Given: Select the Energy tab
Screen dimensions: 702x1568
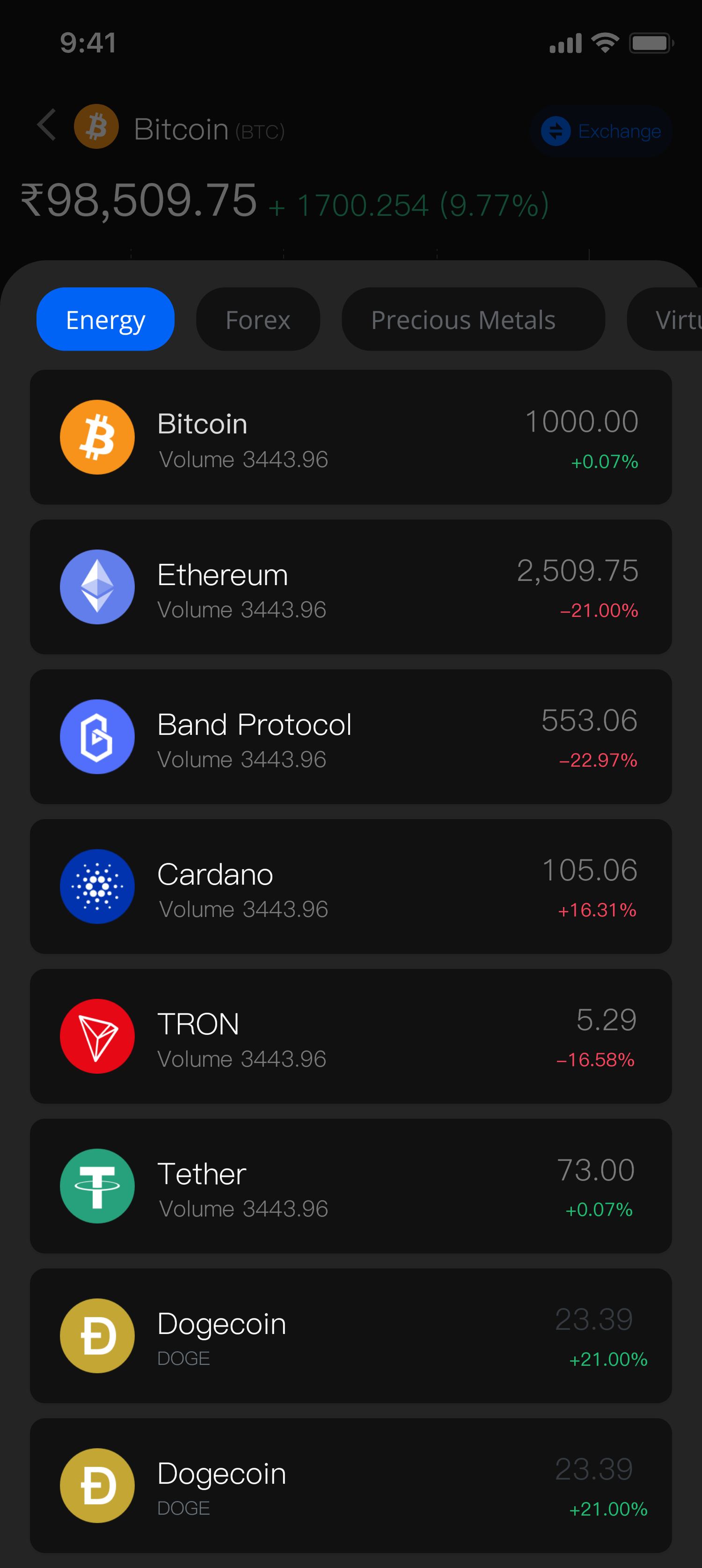Looking at the screenshot, I should click(105, 320).
